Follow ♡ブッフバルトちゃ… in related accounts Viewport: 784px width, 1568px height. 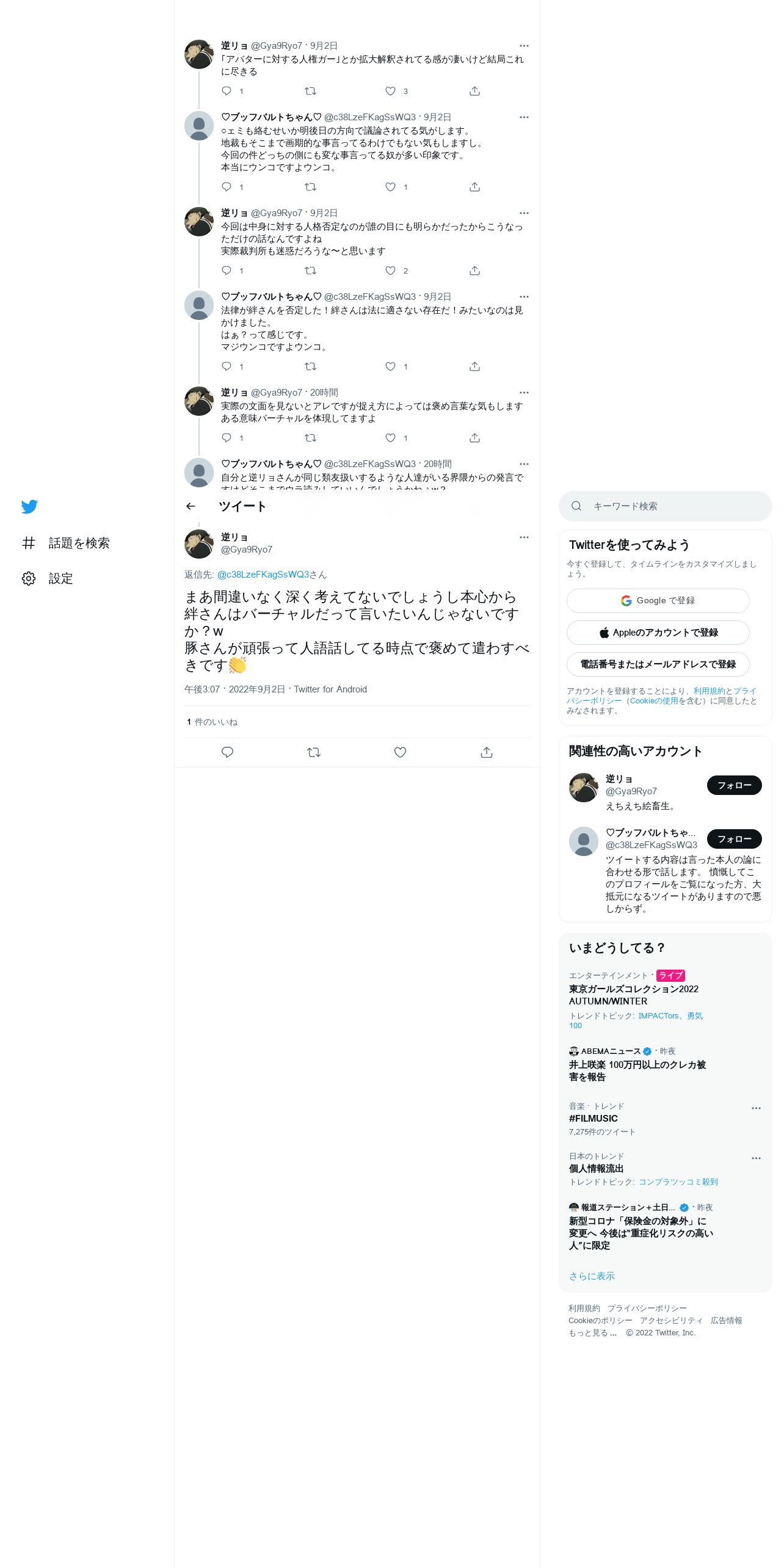pos(735,839)
